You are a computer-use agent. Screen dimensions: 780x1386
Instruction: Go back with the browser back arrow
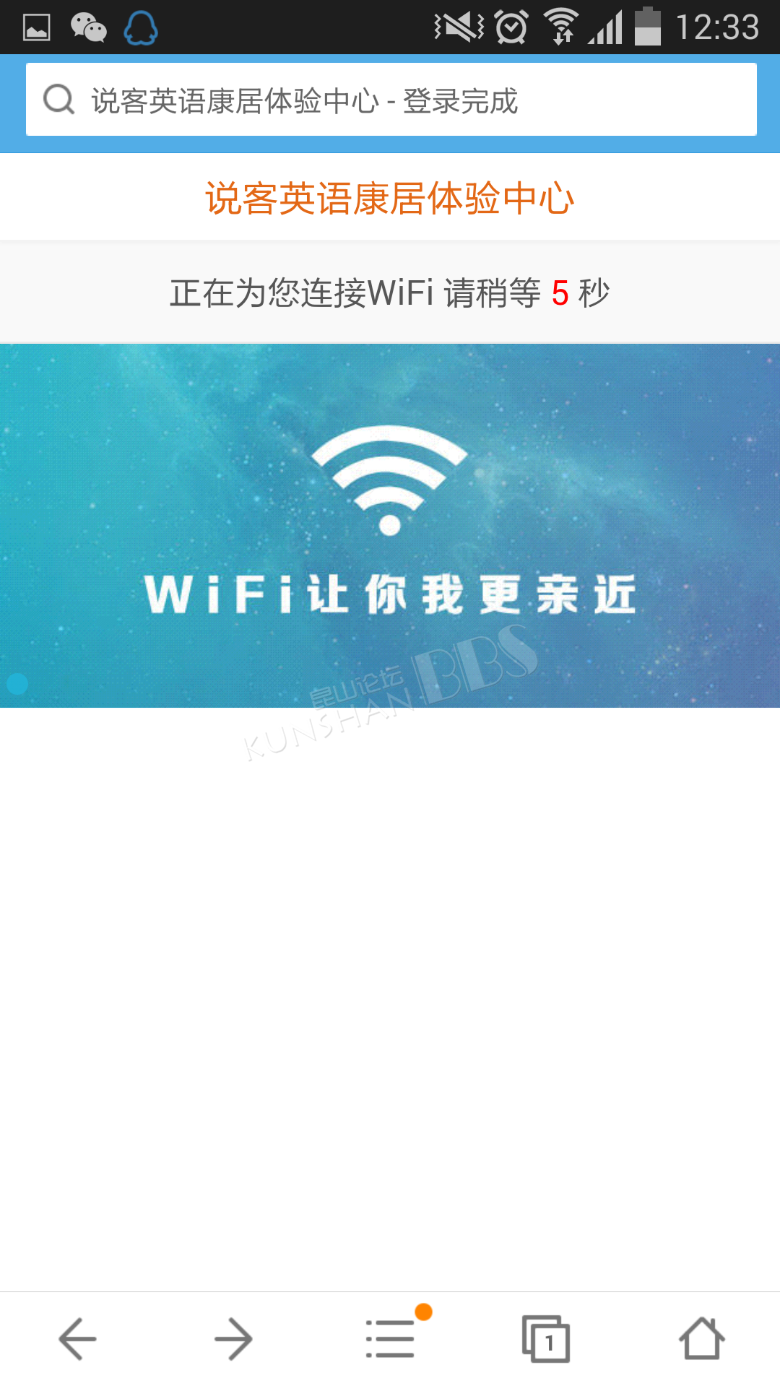pyautogui.click(x=77, y=1338)
